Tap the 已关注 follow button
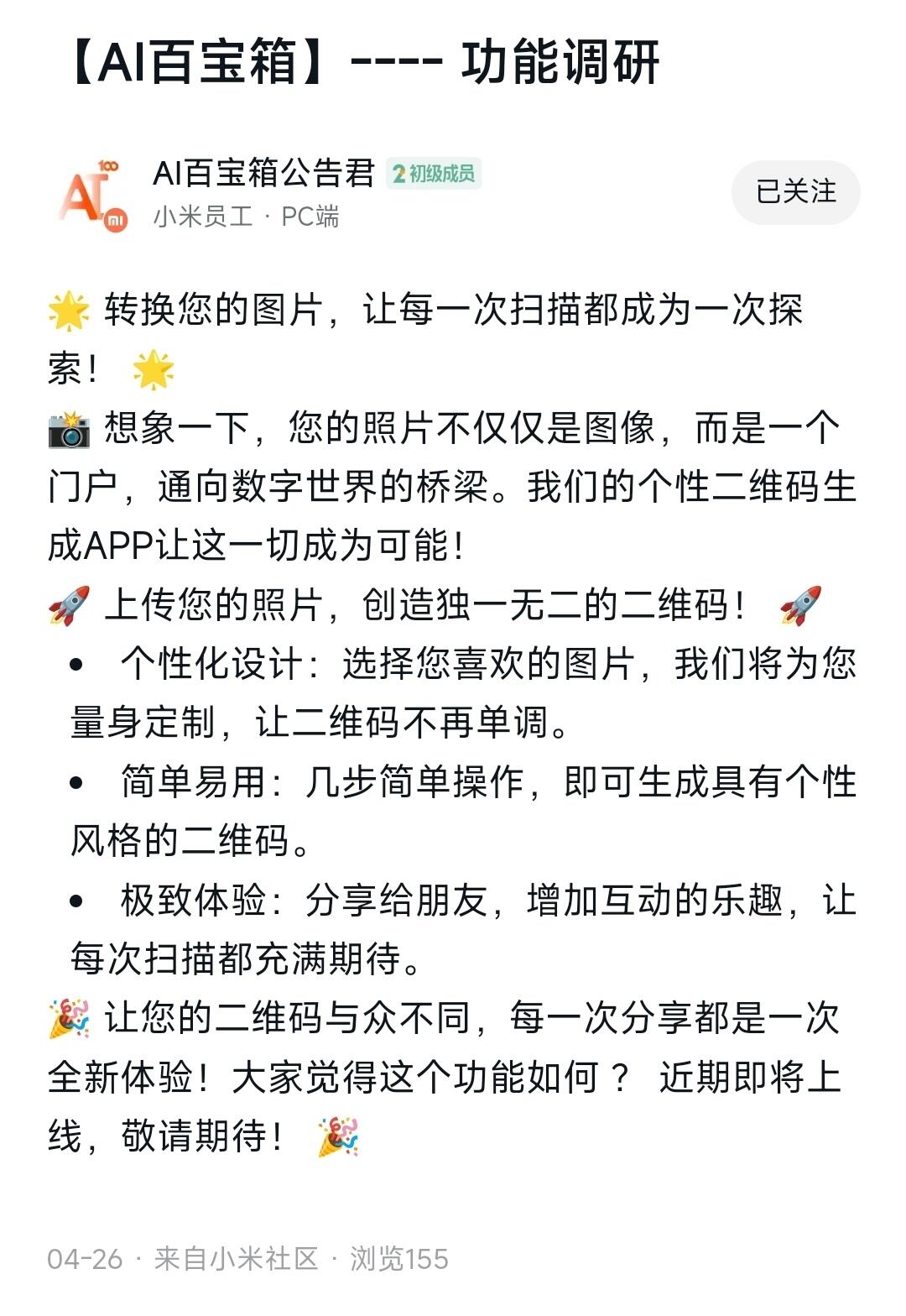This screenshot has width=906, height=1316. [x=795, y=192]
